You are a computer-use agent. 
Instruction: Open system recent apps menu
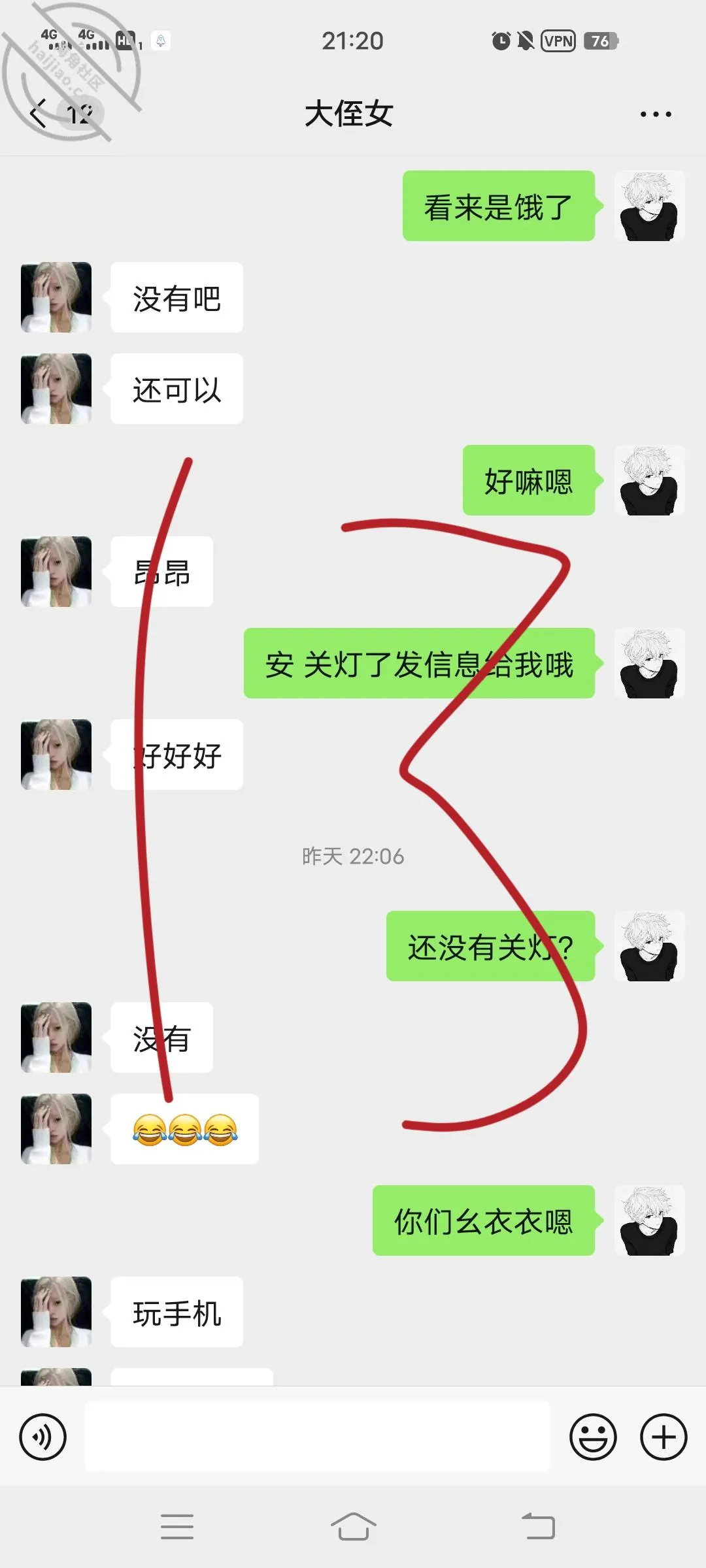[x=177, y=1527]
